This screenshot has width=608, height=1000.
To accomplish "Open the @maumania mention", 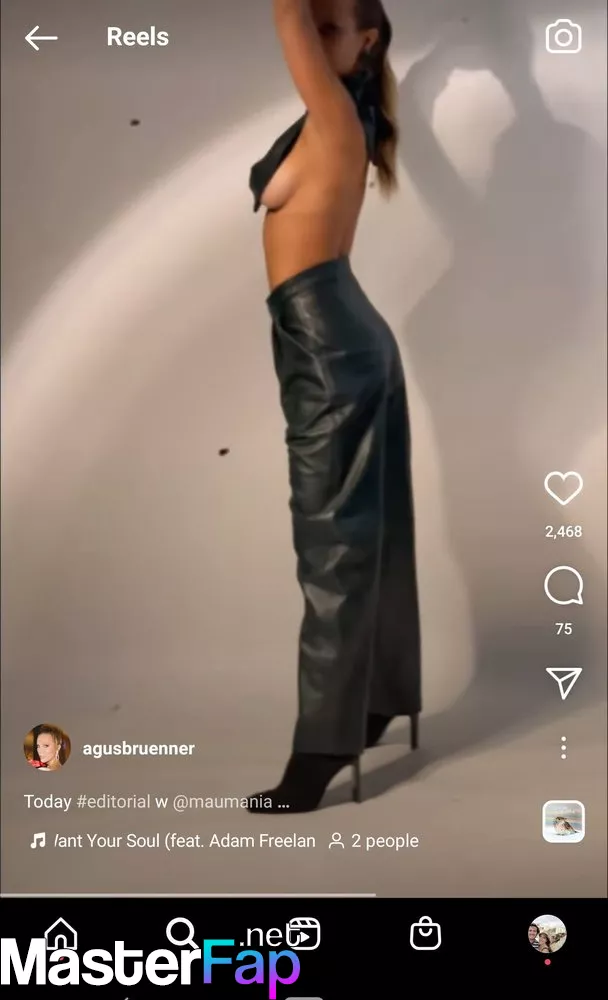I will [x=222, y=802].
